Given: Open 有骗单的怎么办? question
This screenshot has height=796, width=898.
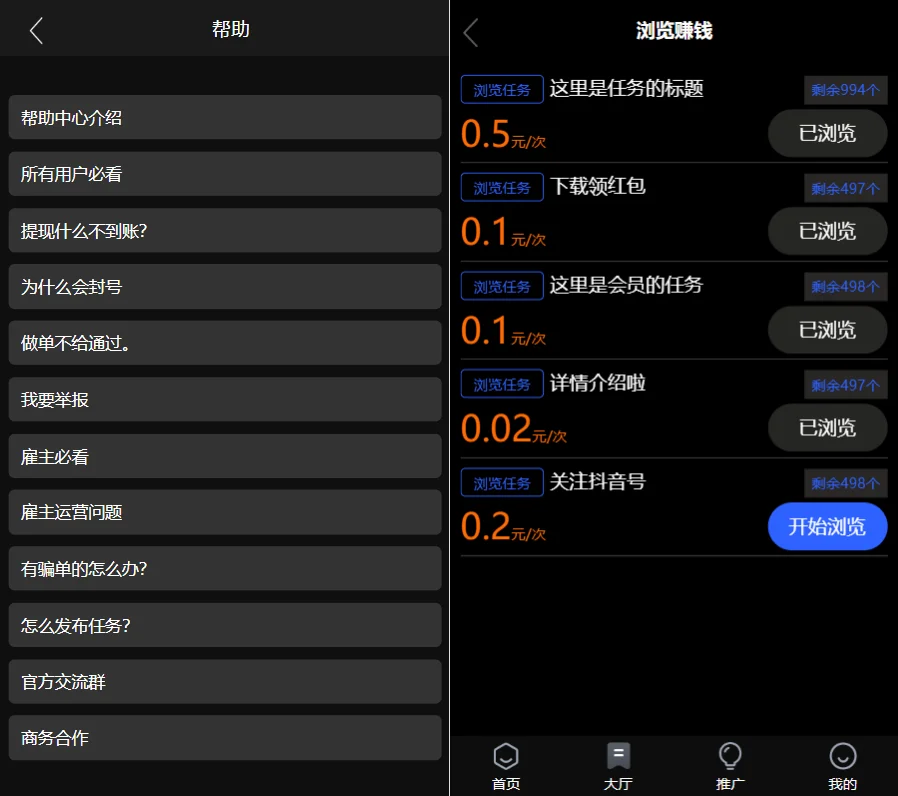Looking at the screenshot, I should [x=225, y=569].
